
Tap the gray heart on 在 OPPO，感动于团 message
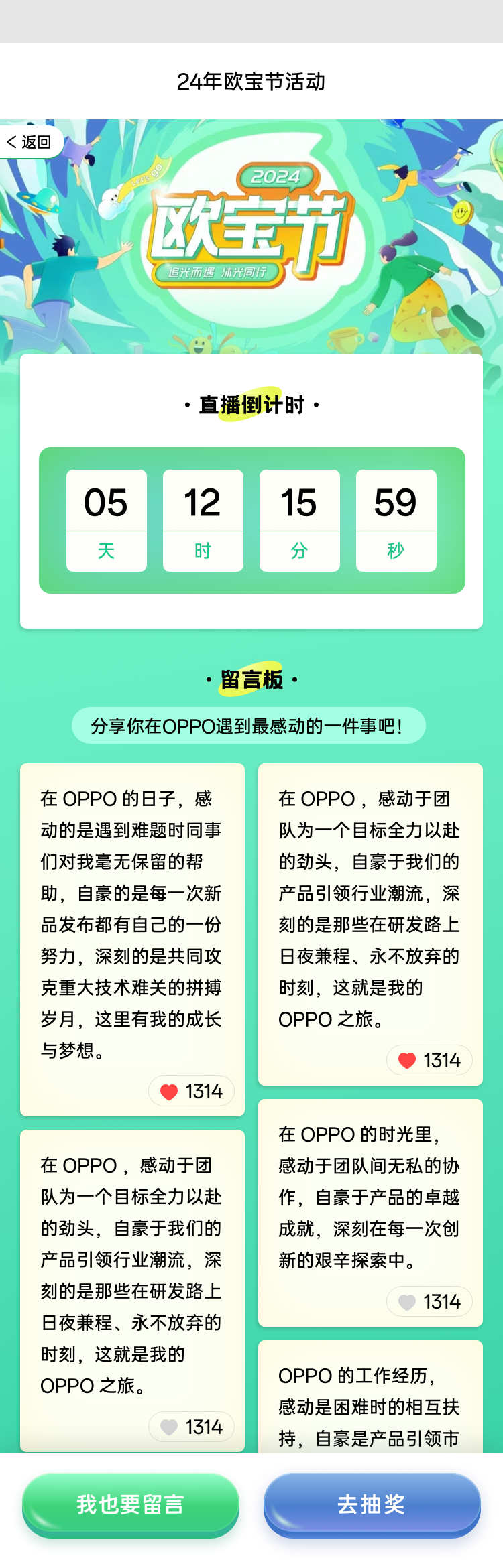tap(170, 1427)
